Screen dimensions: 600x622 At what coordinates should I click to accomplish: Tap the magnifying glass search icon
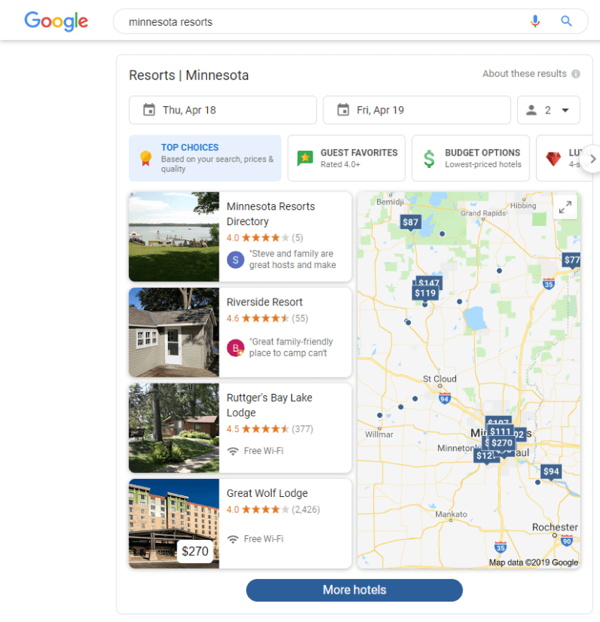click(x=566, y=21)
